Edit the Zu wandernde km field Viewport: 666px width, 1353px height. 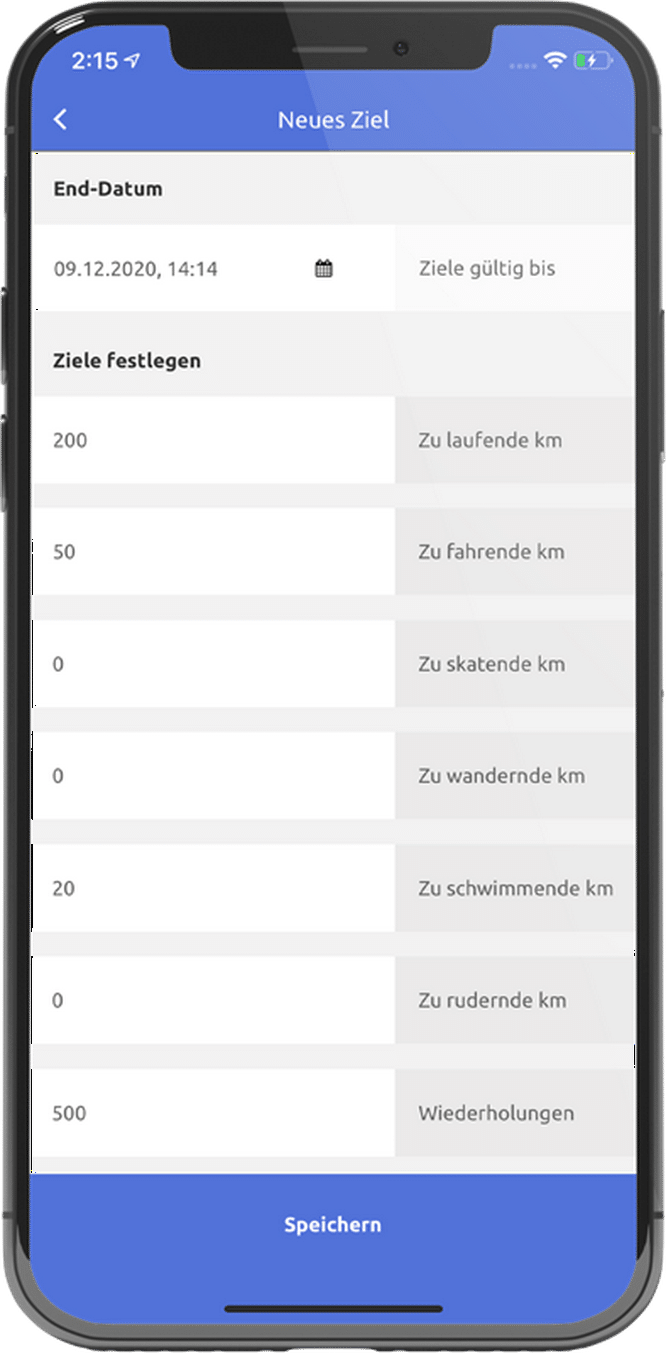[212, 776]
